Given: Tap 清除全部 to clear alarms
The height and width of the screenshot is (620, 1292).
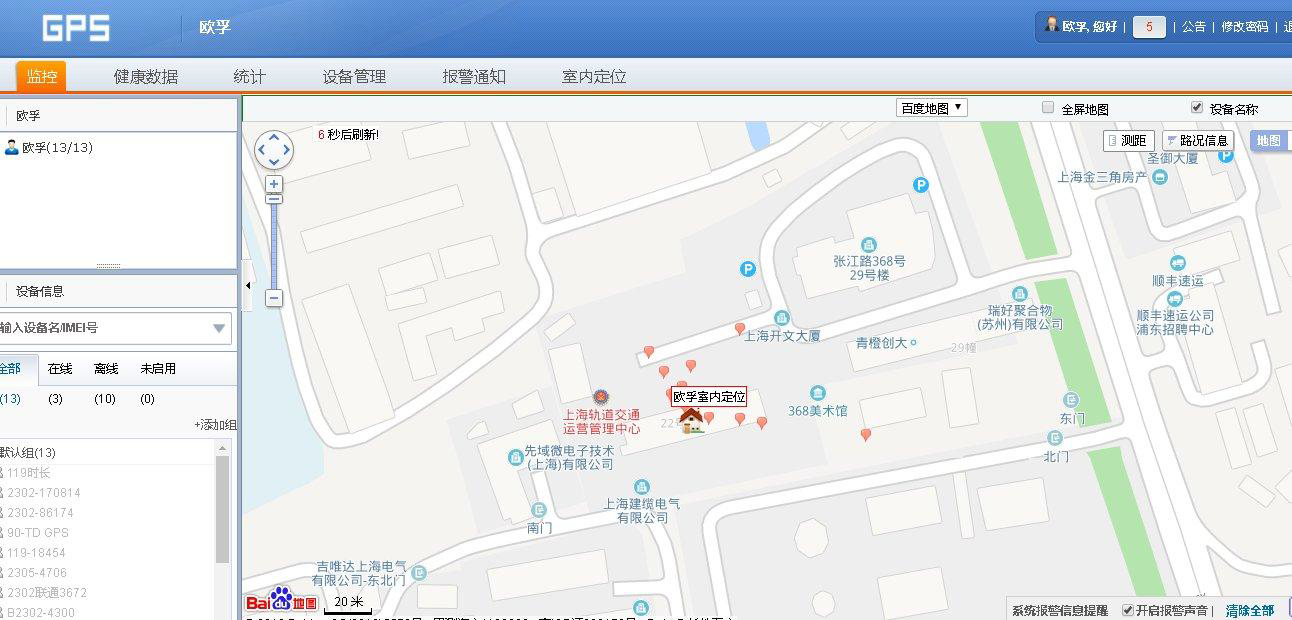Looking at the screenshot, I should point(1250,610).
